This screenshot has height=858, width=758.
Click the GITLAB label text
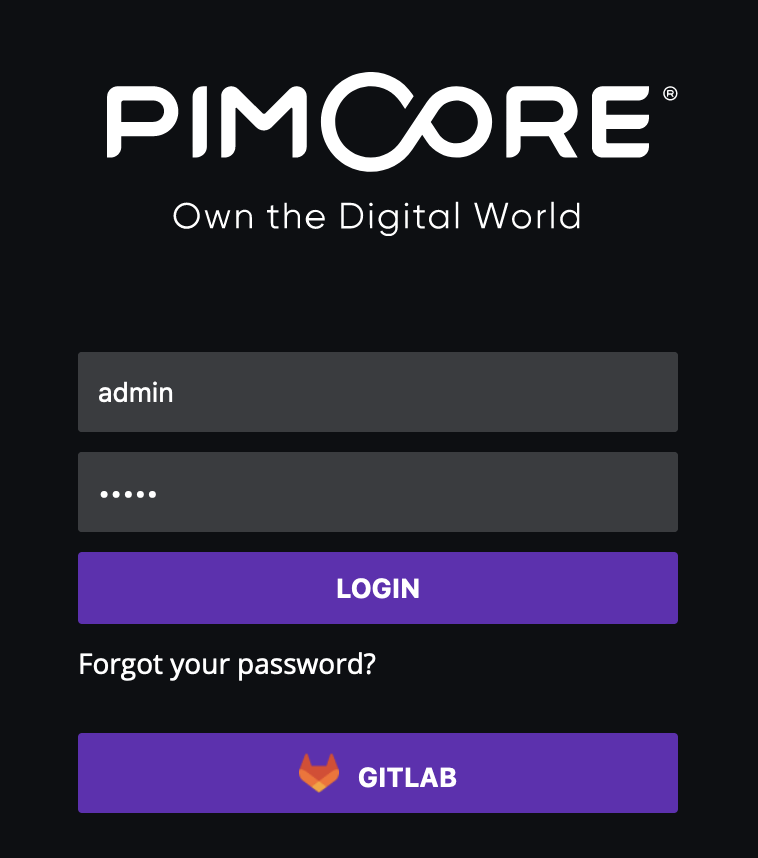point(406,775)
